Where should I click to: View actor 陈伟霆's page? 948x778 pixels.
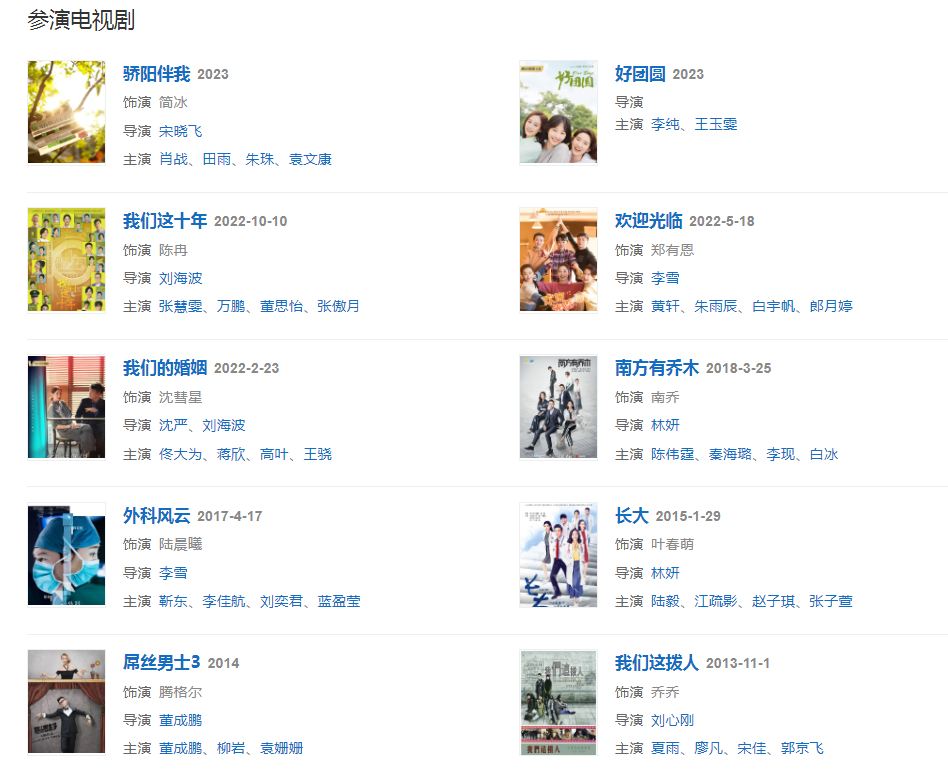672,454
